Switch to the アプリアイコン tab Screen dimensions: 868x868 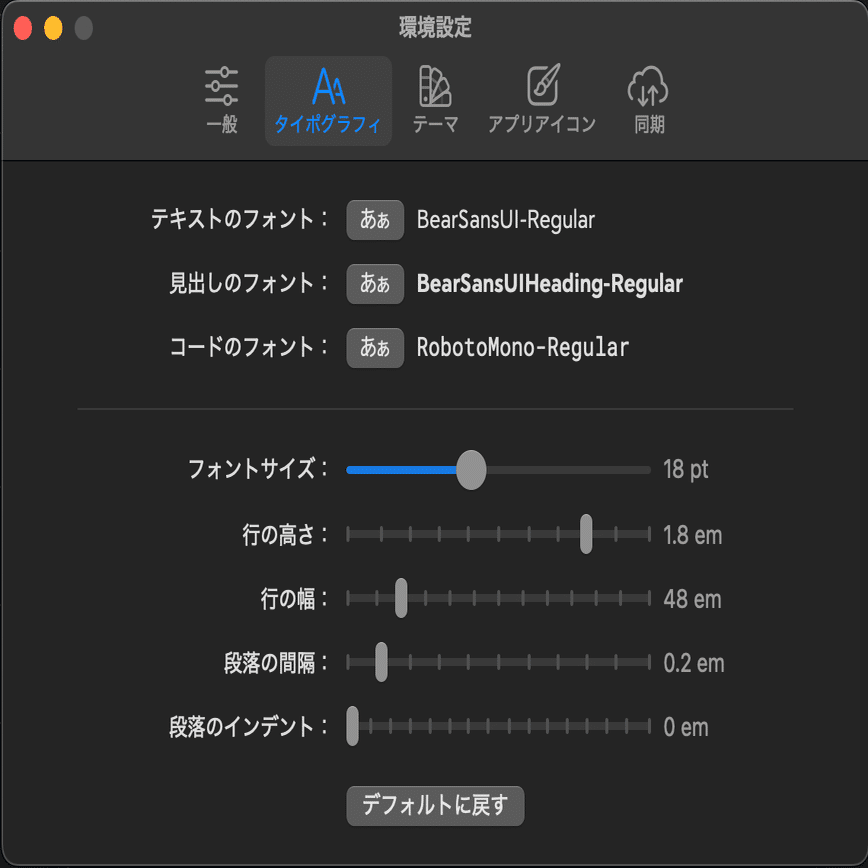point(542,101)
